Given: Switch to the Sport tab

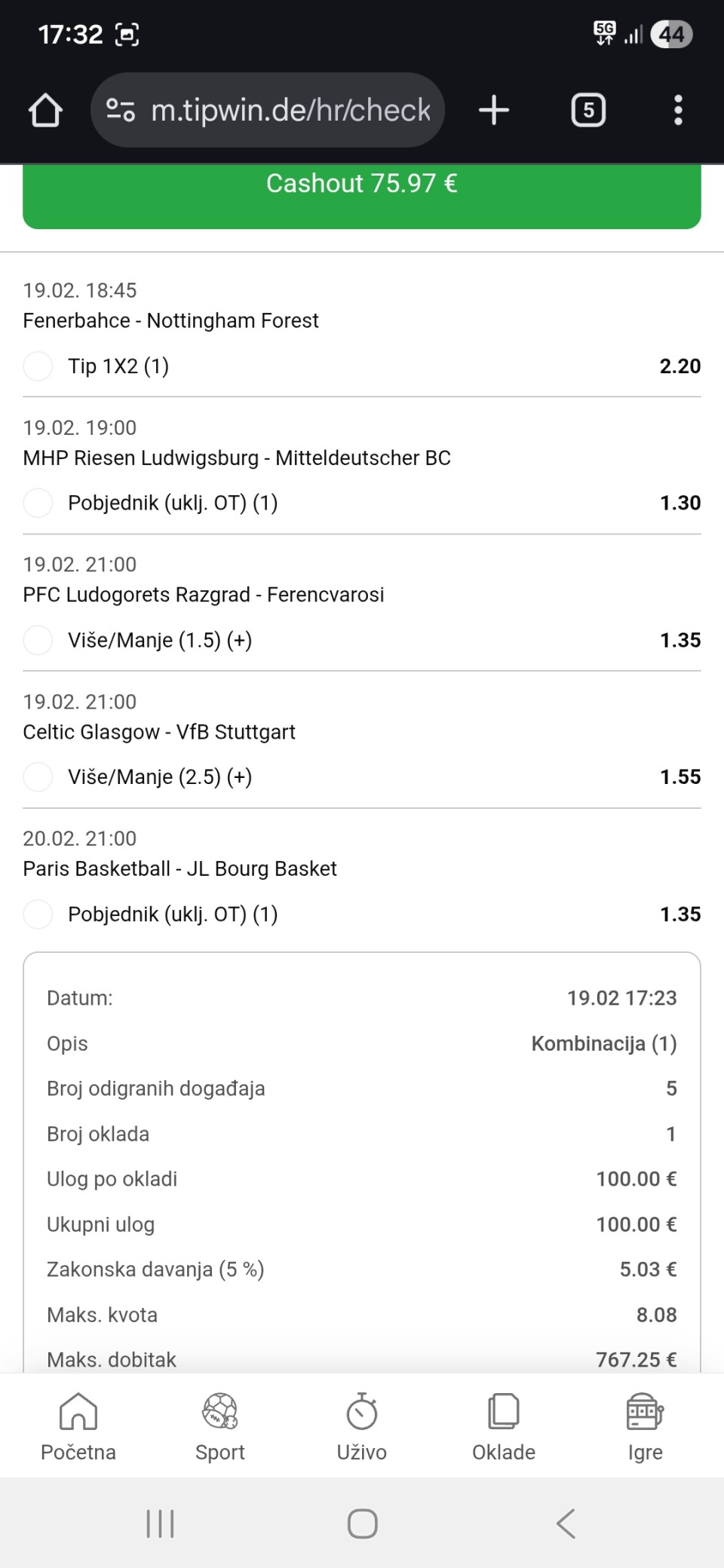Looking at the screenshot, I should 220,1426.
